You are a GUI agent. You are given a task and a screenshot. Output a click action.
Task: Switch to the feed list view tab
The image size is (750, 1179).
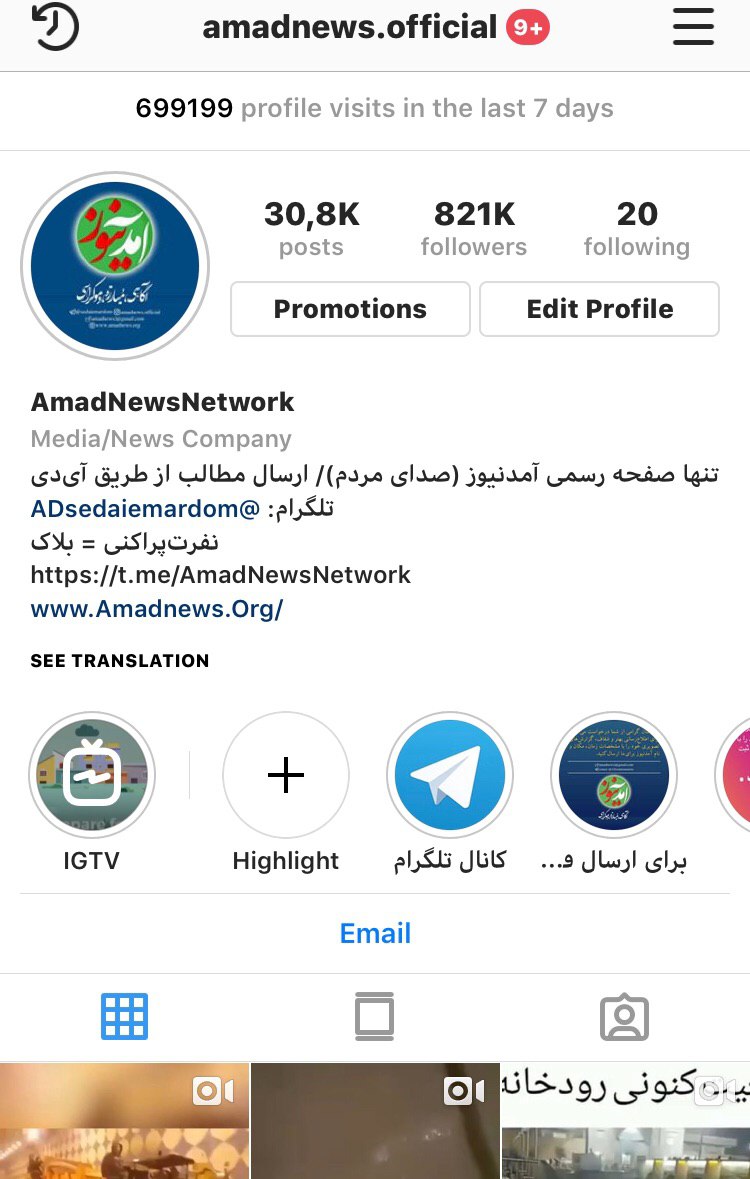pyautogui.click(x=375, y=1017)
